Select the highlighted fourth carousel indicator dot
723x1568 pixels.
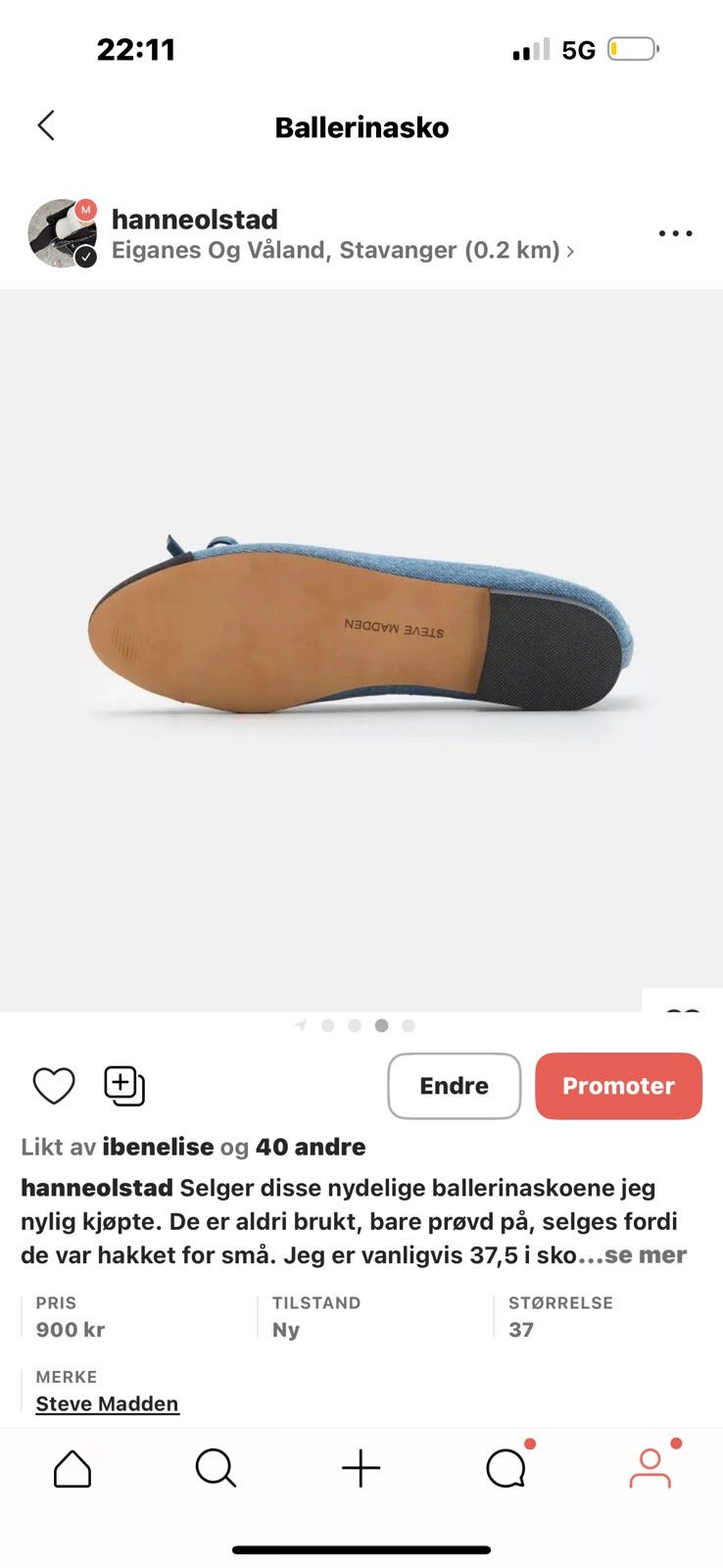pos(381,1024)
